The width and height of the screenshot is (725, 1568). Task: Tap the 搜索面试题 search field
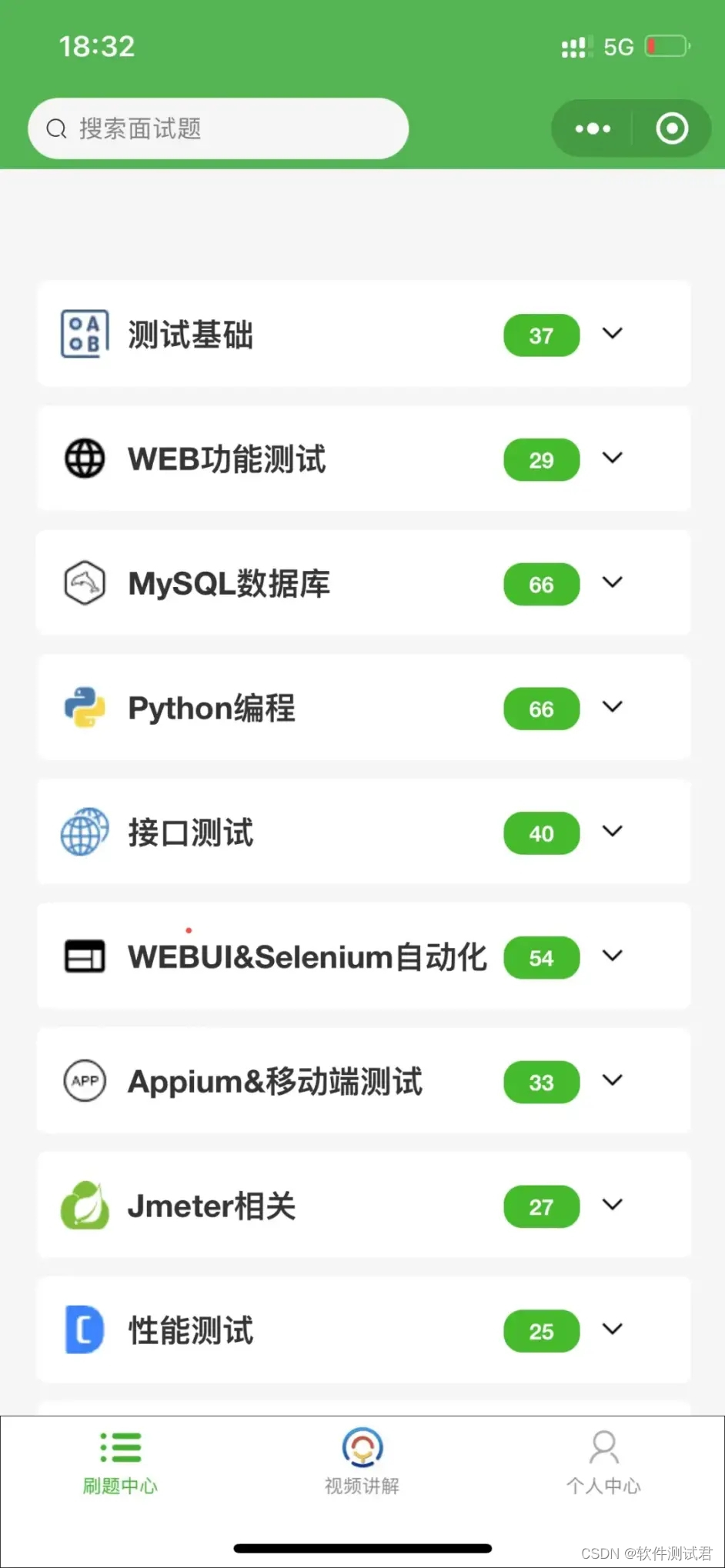pos(219,128)
